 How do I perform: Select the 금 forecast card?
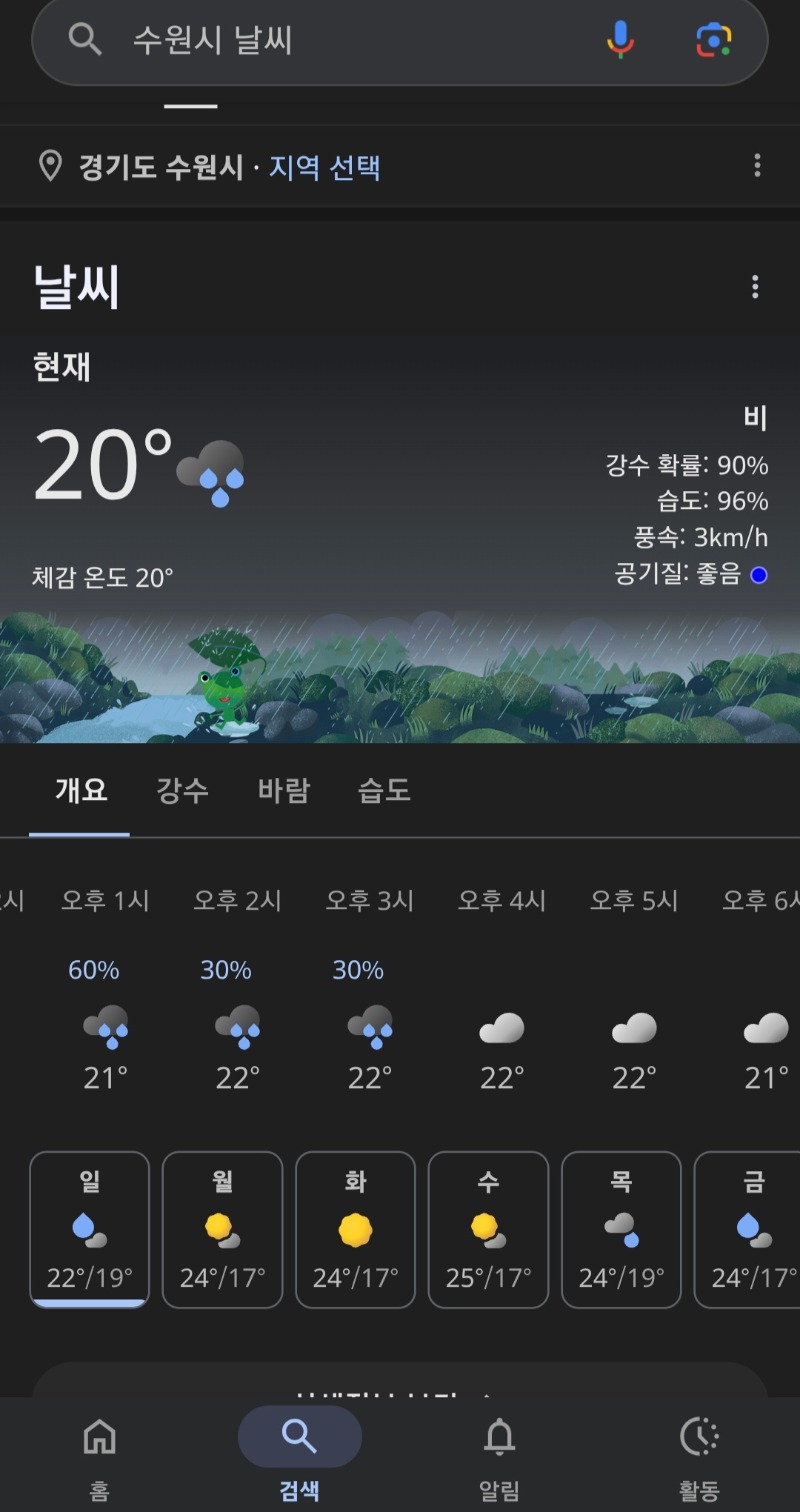click(x=750, y=1230)
